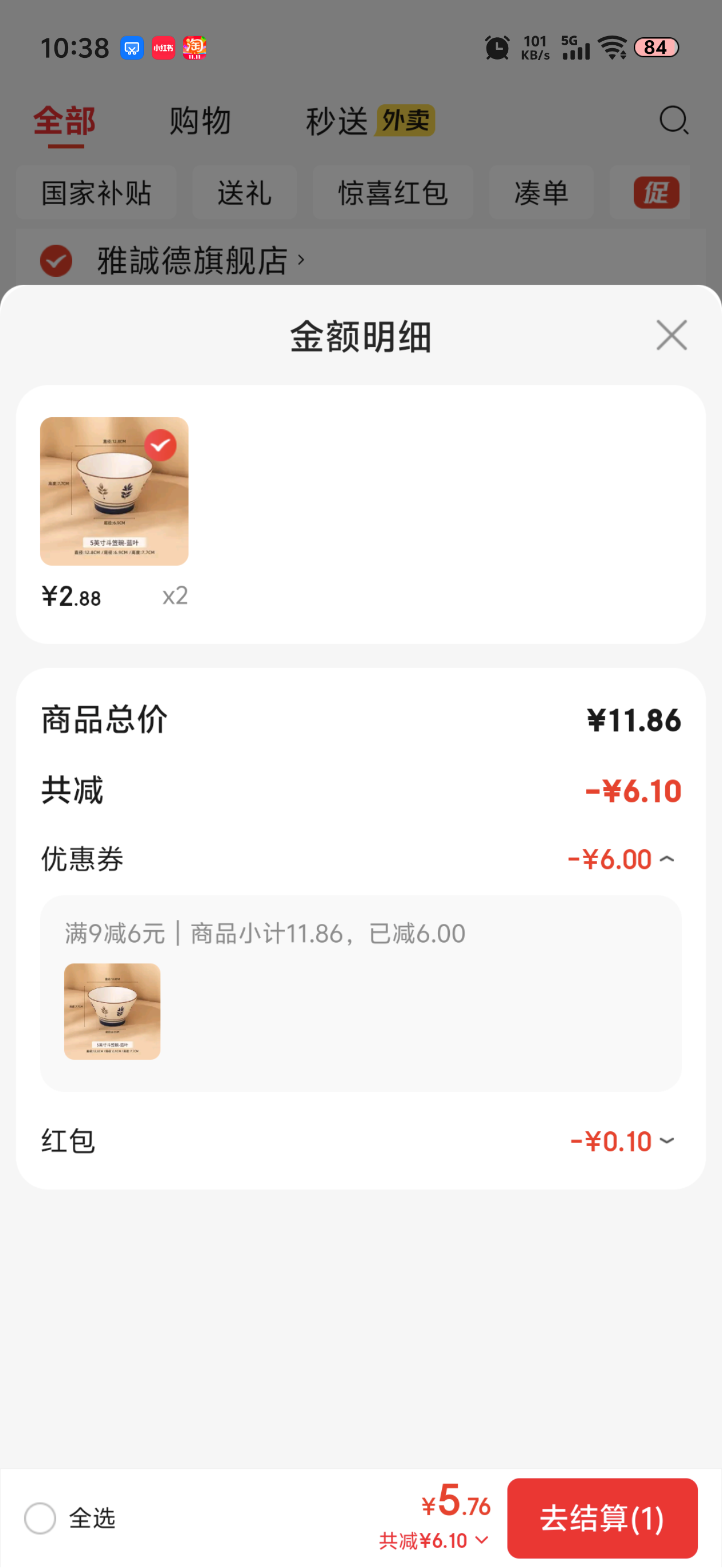The width and height of the screenshot is (722, 1568).
Task: Uncheck the selected bowl item at ¥2.88
Action: coord(160,445)
